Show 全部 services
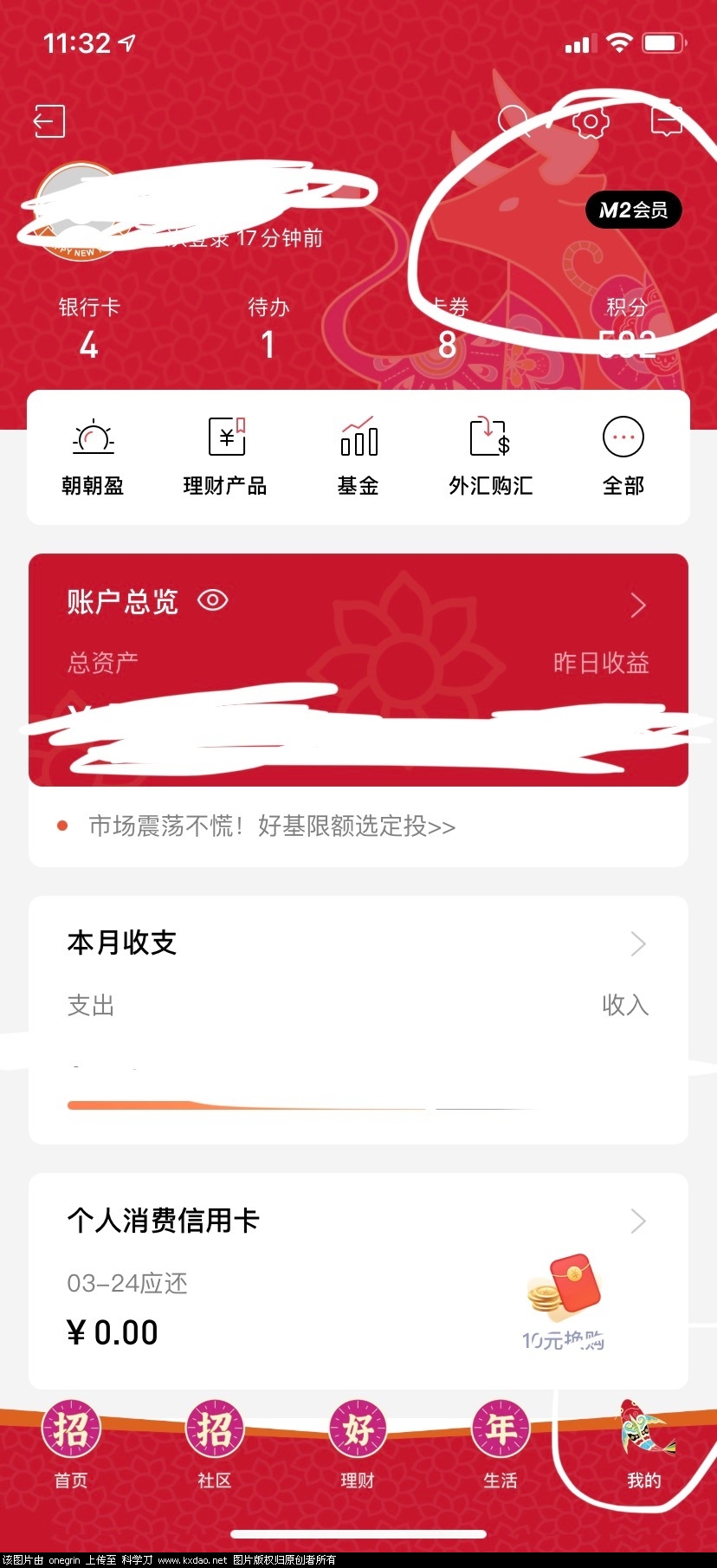 tap(623, 457)
